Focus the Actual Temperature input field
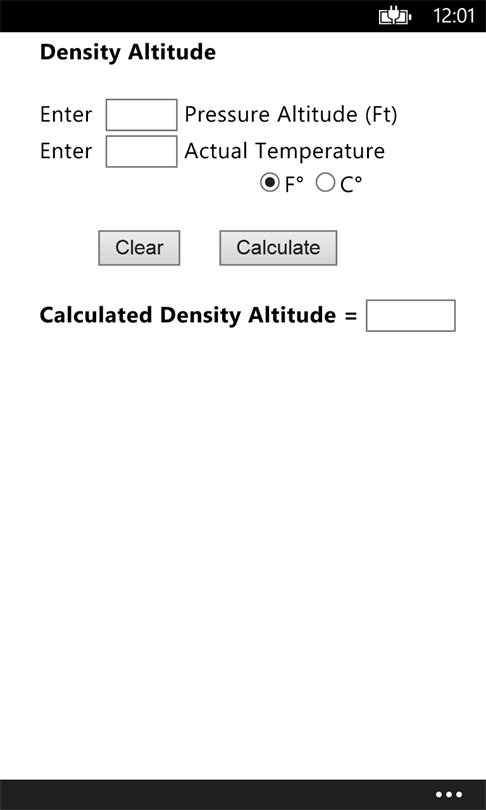Viewport: 486px width, 810px height. click(x=142, y=151)
